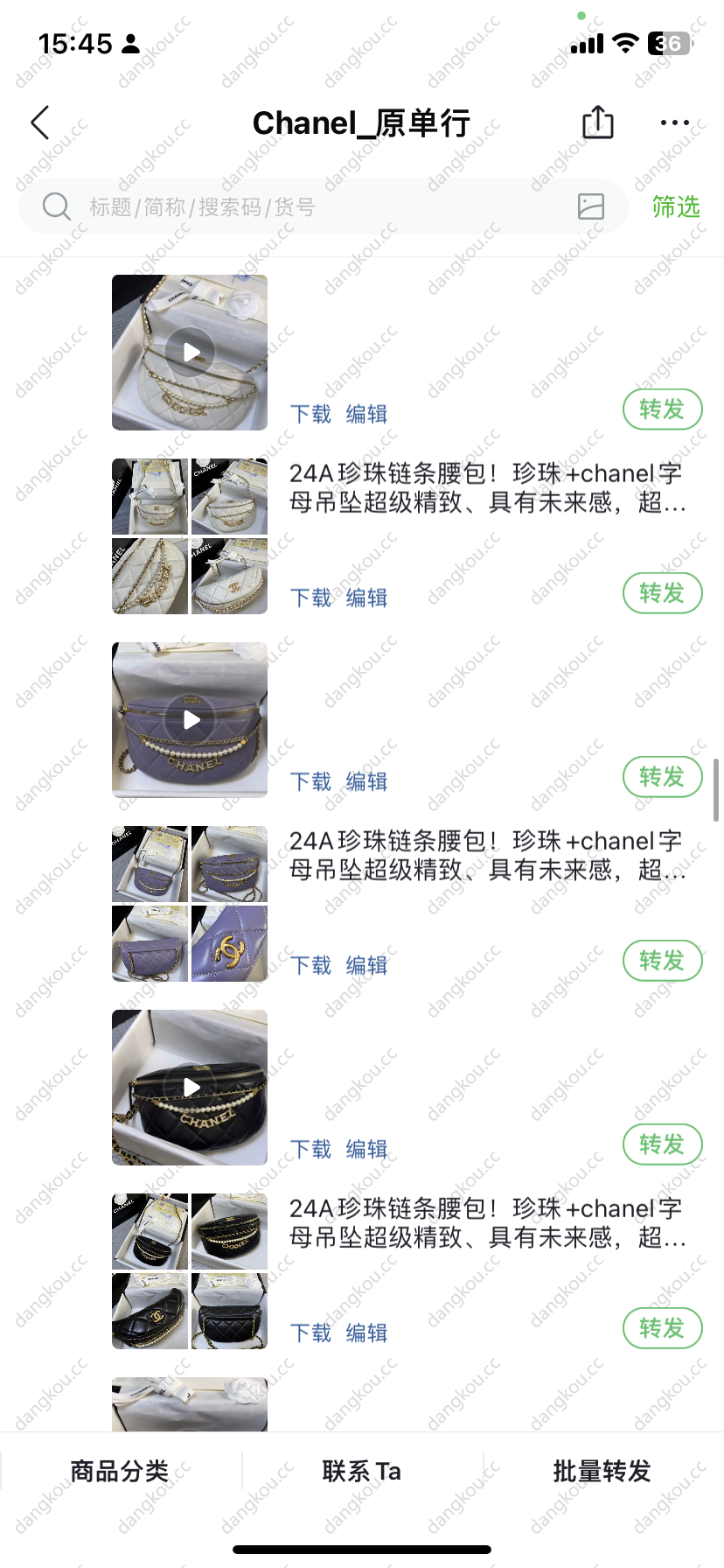Open the white bag four-photo post
Viewport: 724px width, 1568px height.
click(x=485, y=488)
